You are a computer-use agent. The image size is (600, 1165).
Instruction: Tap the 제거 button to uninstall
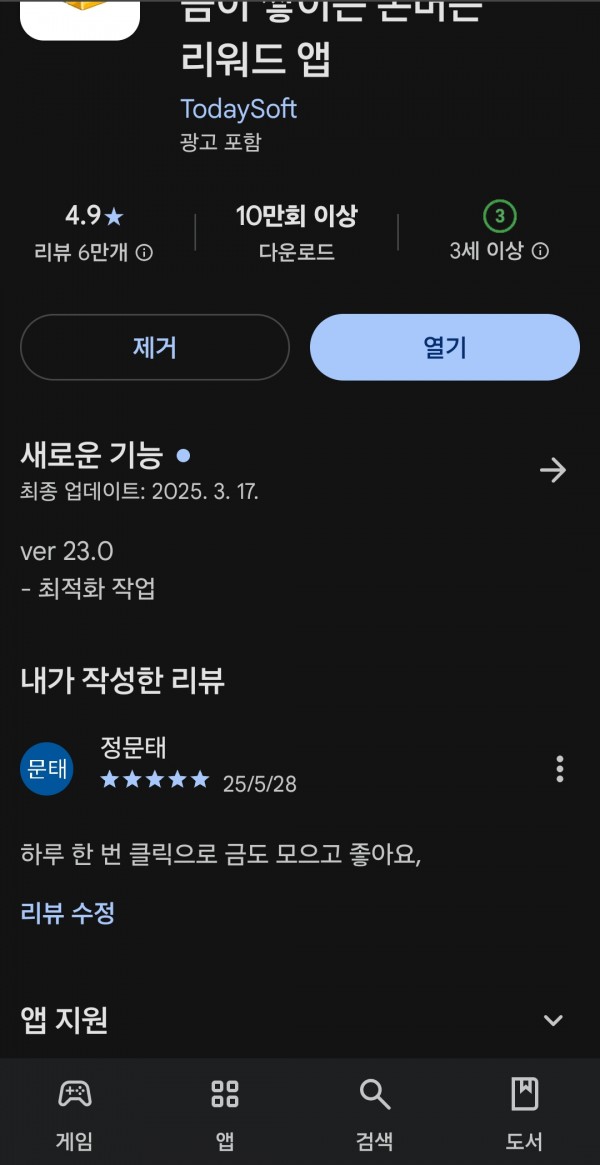(154, 347)
